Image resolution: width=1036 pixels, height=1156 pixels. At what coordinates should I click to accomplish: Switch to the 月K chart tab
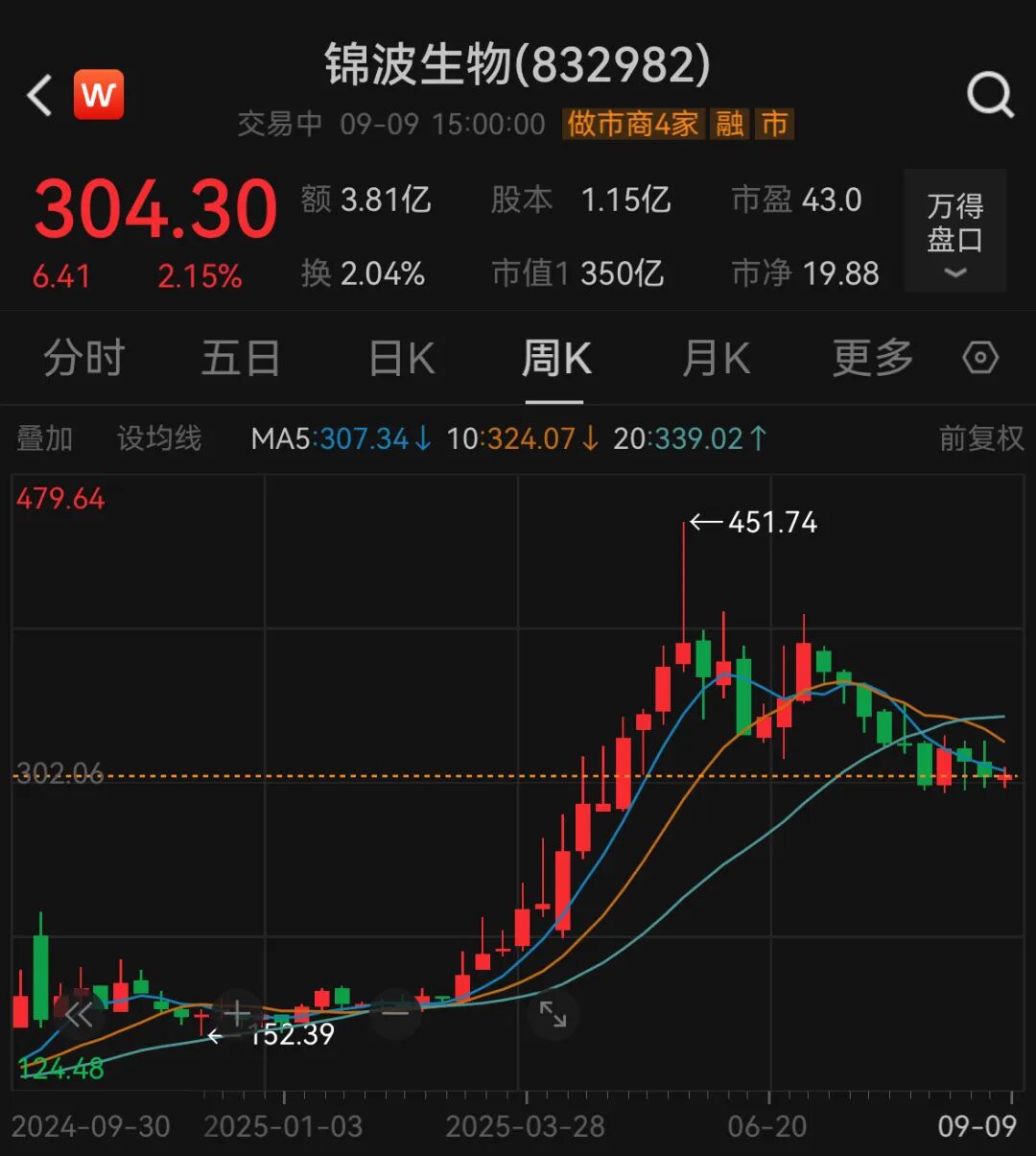716,359
